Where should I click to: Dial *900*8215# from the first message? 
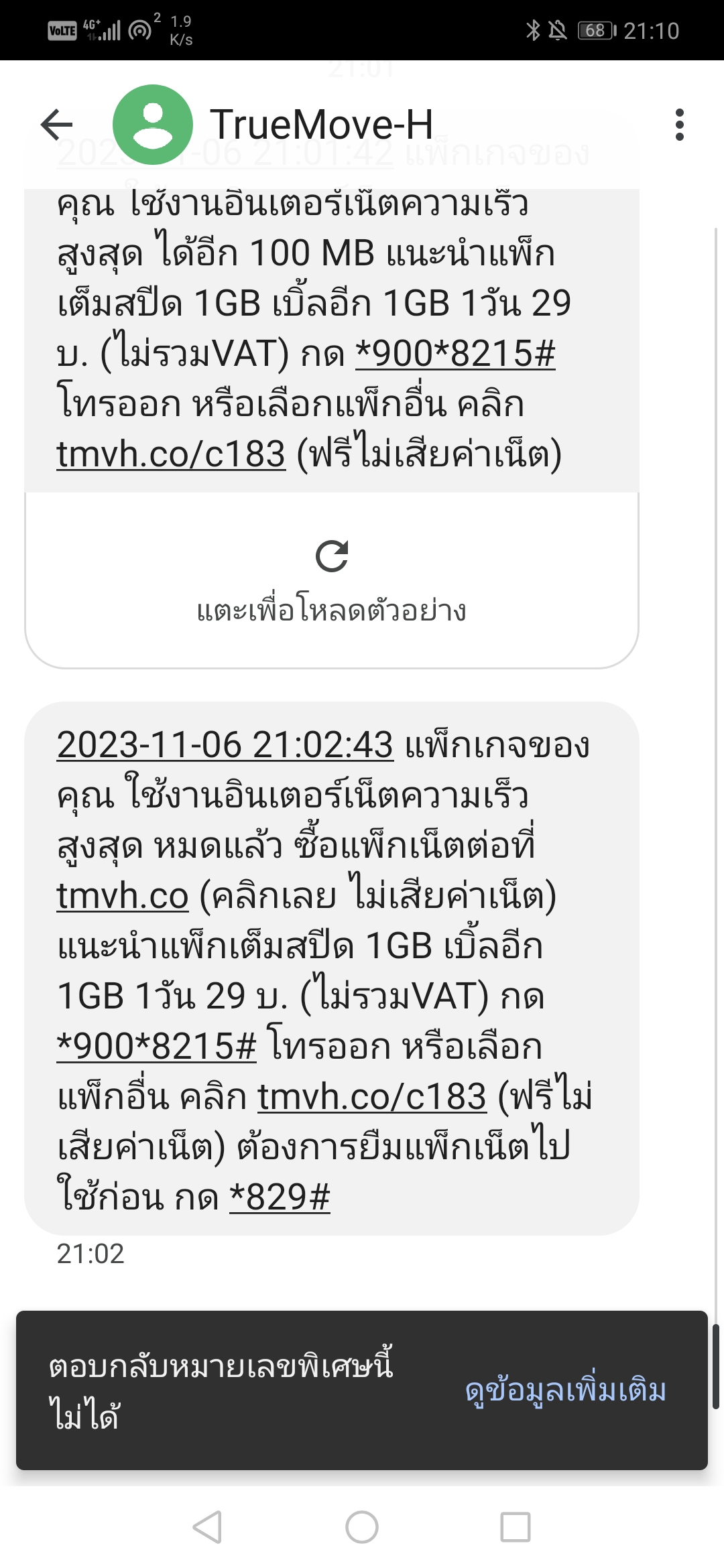(x=455, y=353)
